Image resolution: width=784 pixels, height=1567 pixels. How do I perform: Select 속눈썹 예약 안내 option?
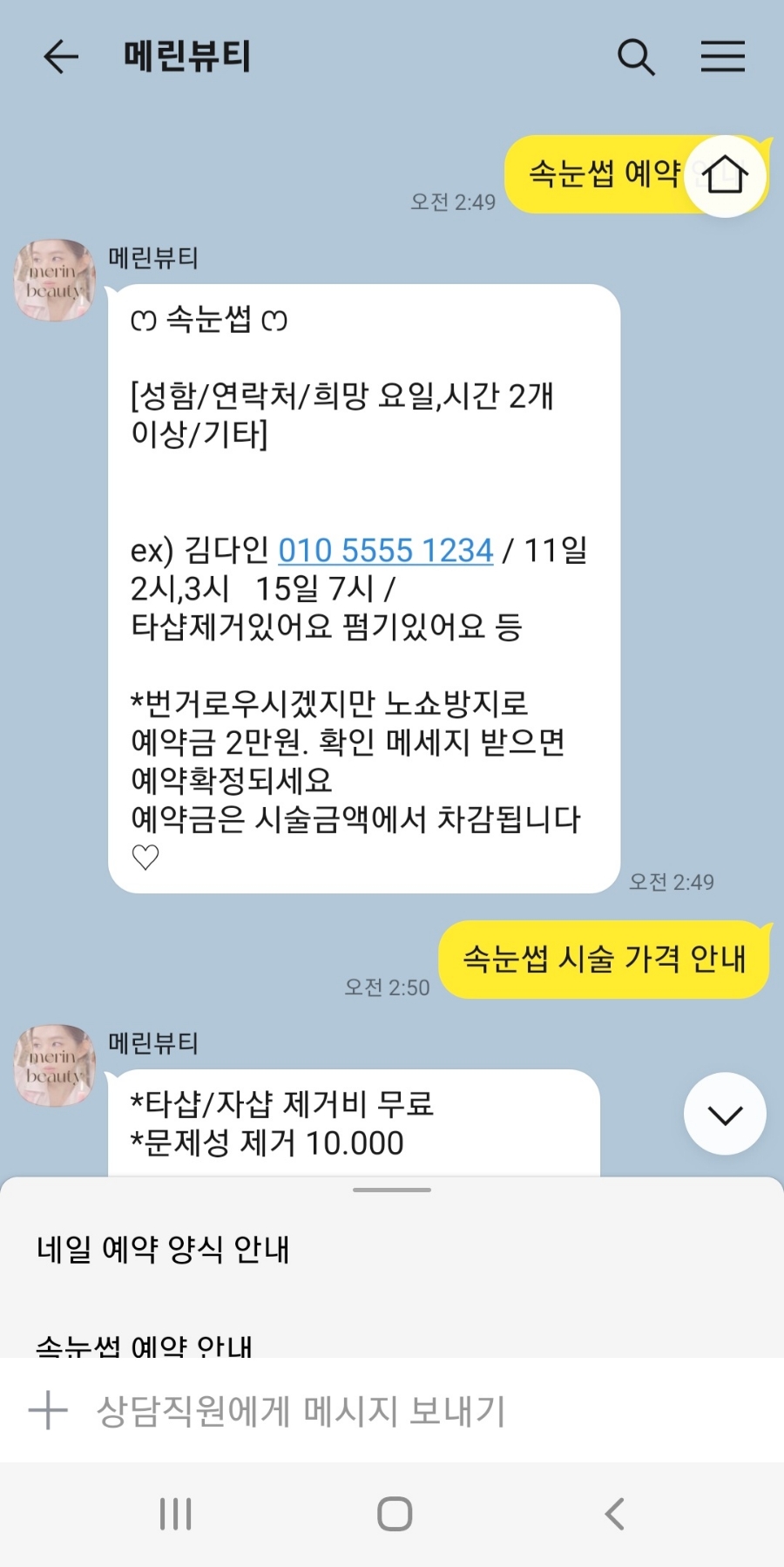point(145,1343)
